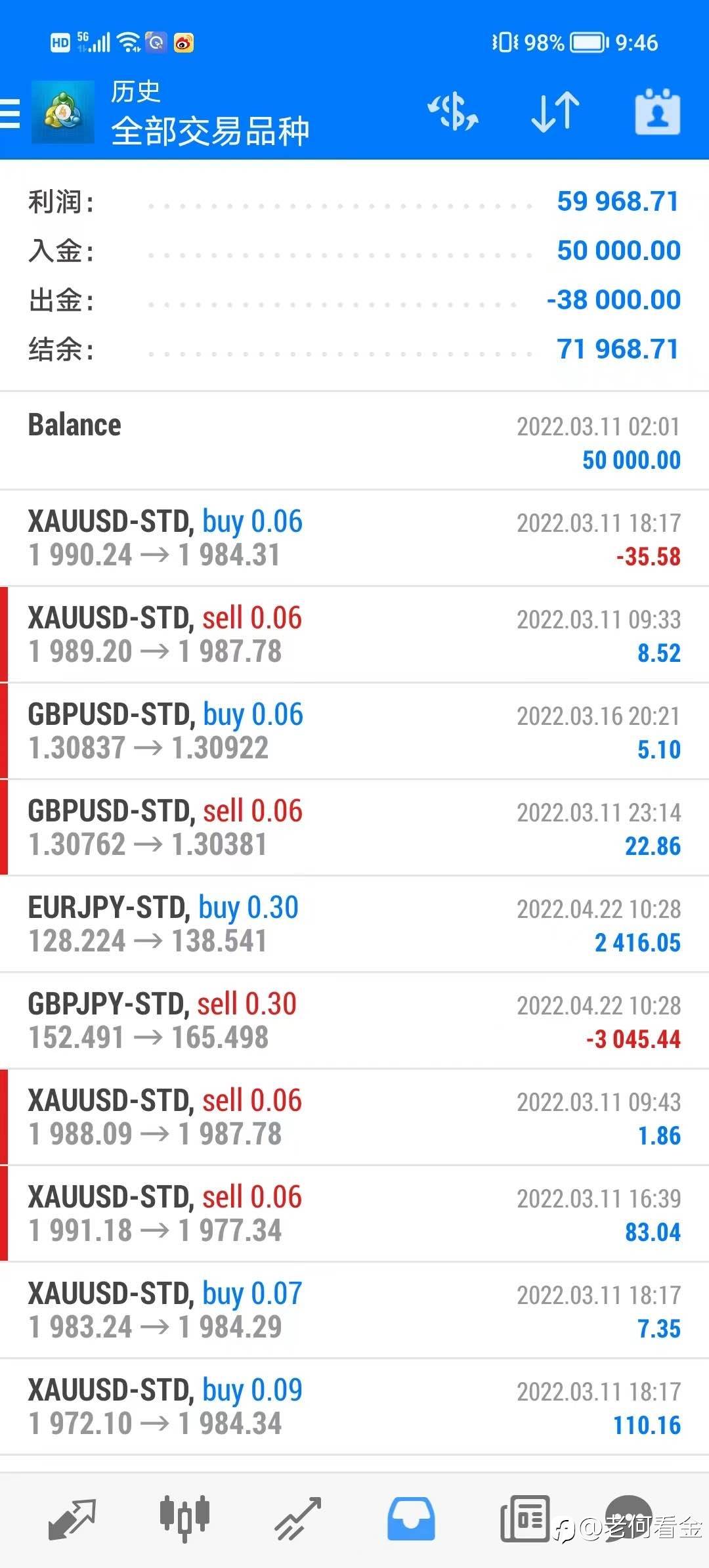Change history sort order
Image resolution: width=709 pixels, height=1568 pixels.
[555, 112]
